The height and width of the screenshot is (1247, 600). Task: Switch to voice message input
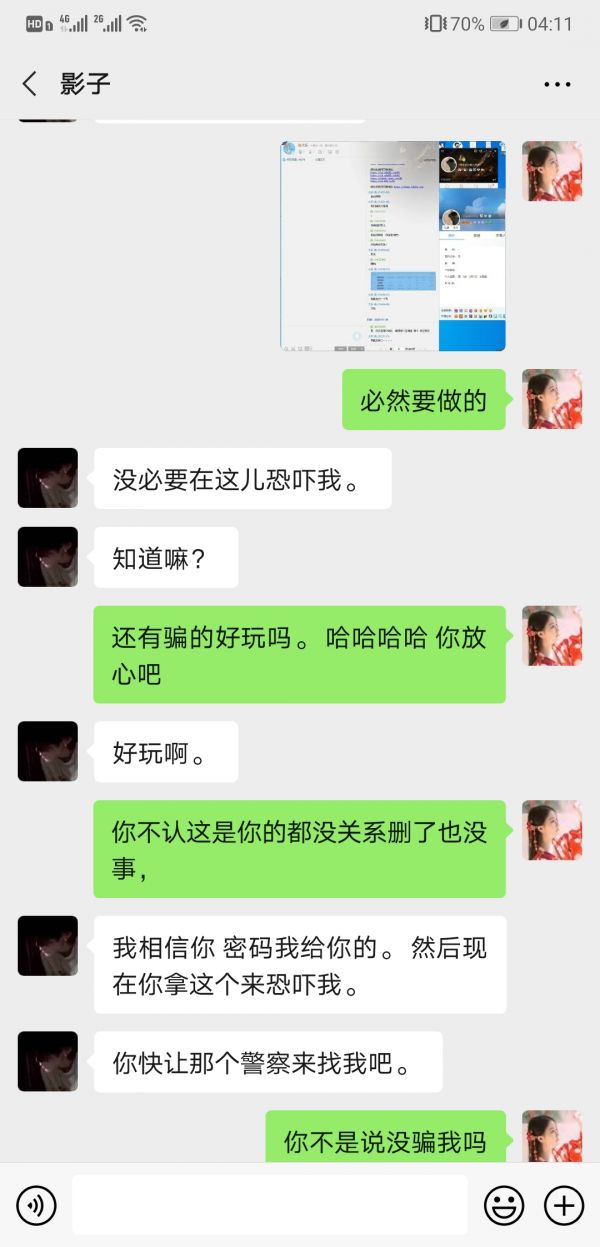37,1205
